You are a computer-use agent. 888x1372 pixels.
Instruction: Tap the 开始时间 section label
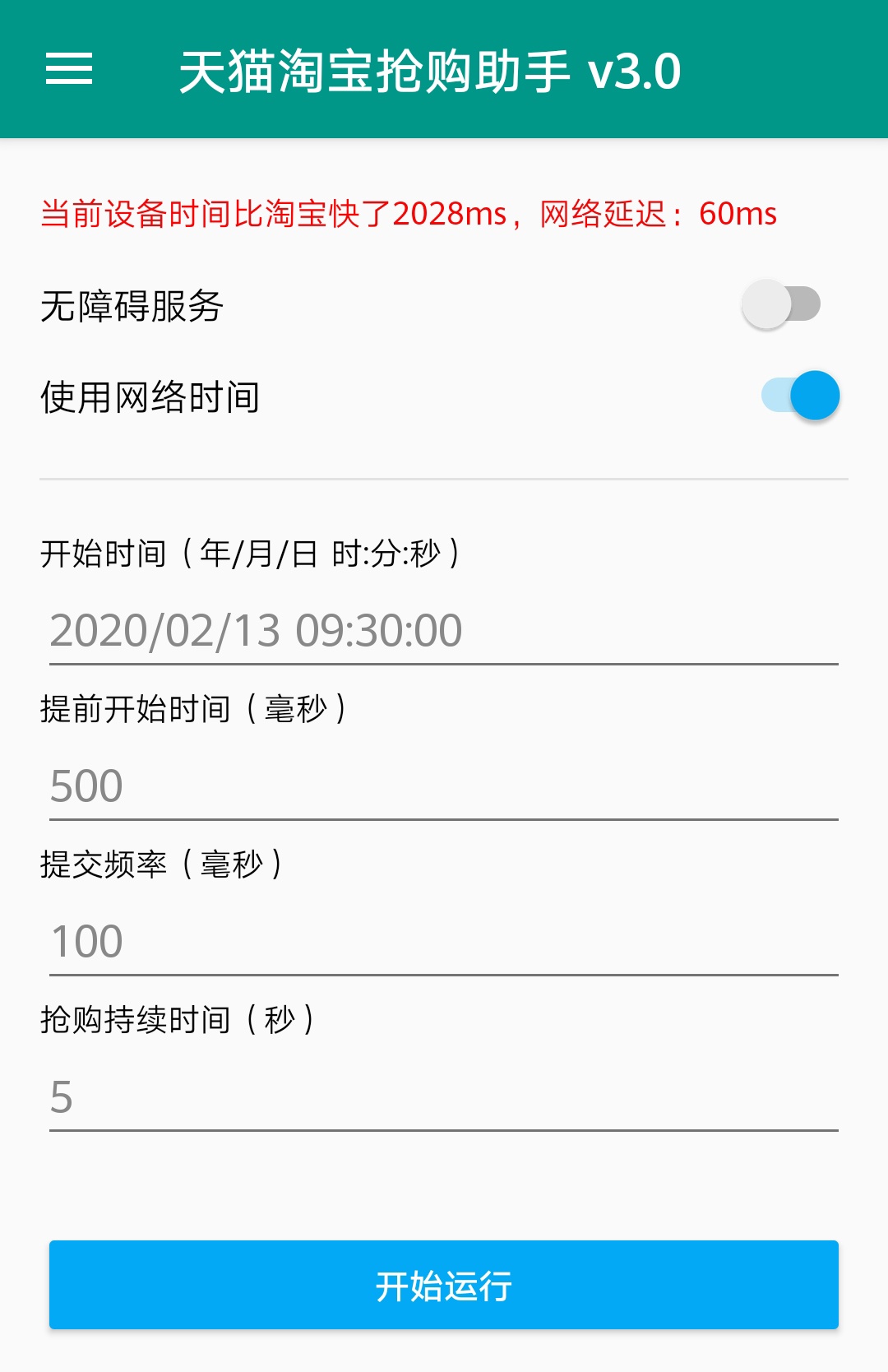click(251, 554)
